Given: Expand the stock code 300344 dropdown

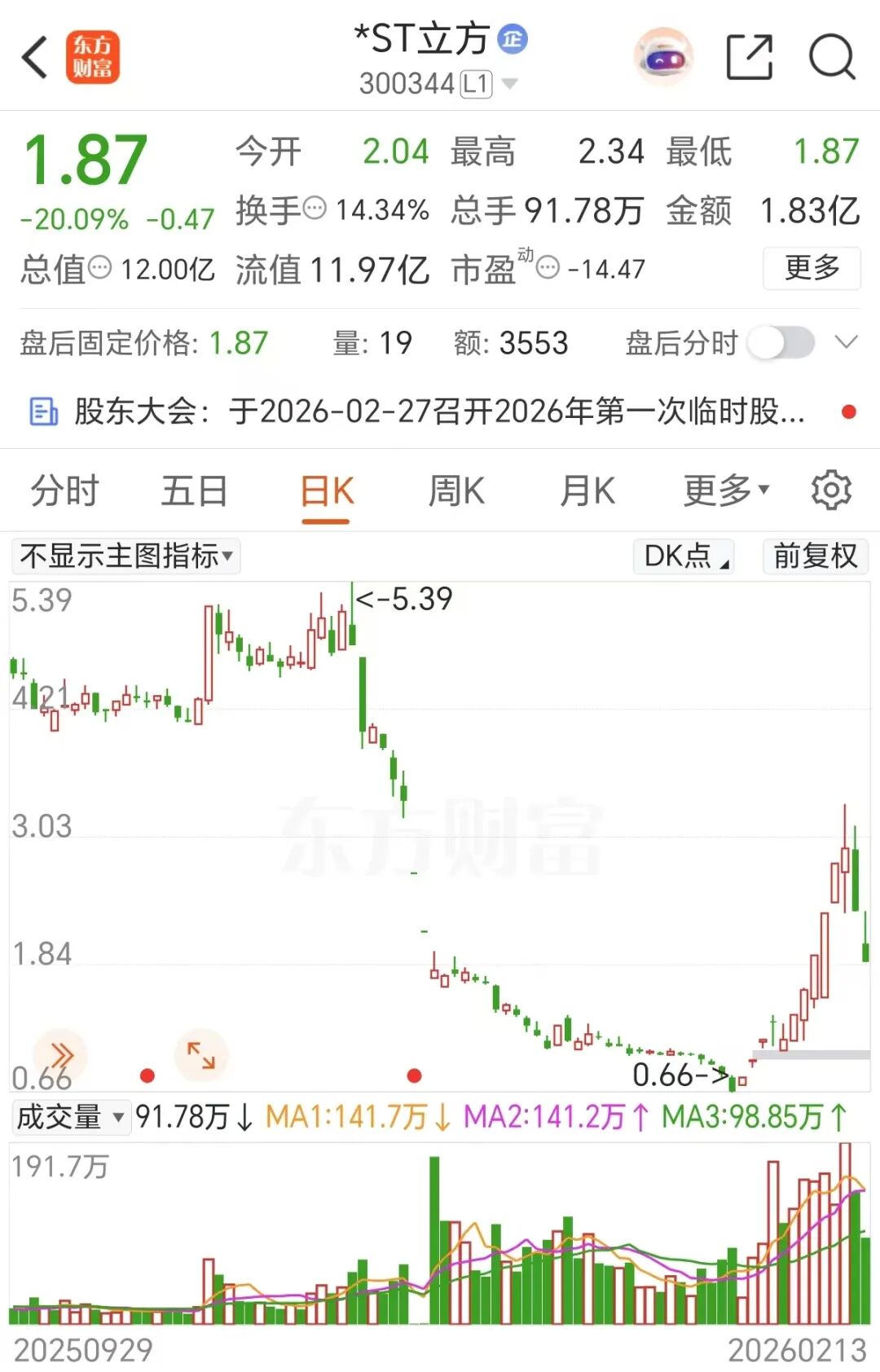Looking at the screenshot, I should click(510, 83).
